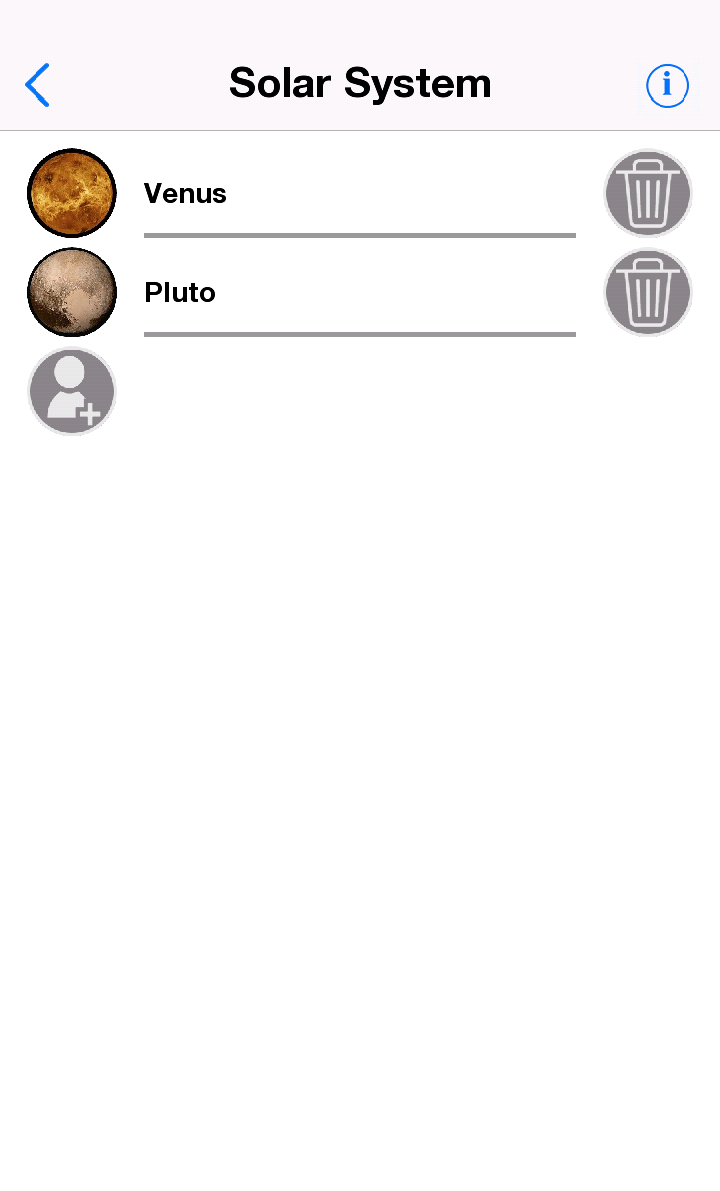This screenshot has height=1191, width=720.
Task: Go back using the top-left arrow
Action: pyautogui.click(x=37, y=84)
